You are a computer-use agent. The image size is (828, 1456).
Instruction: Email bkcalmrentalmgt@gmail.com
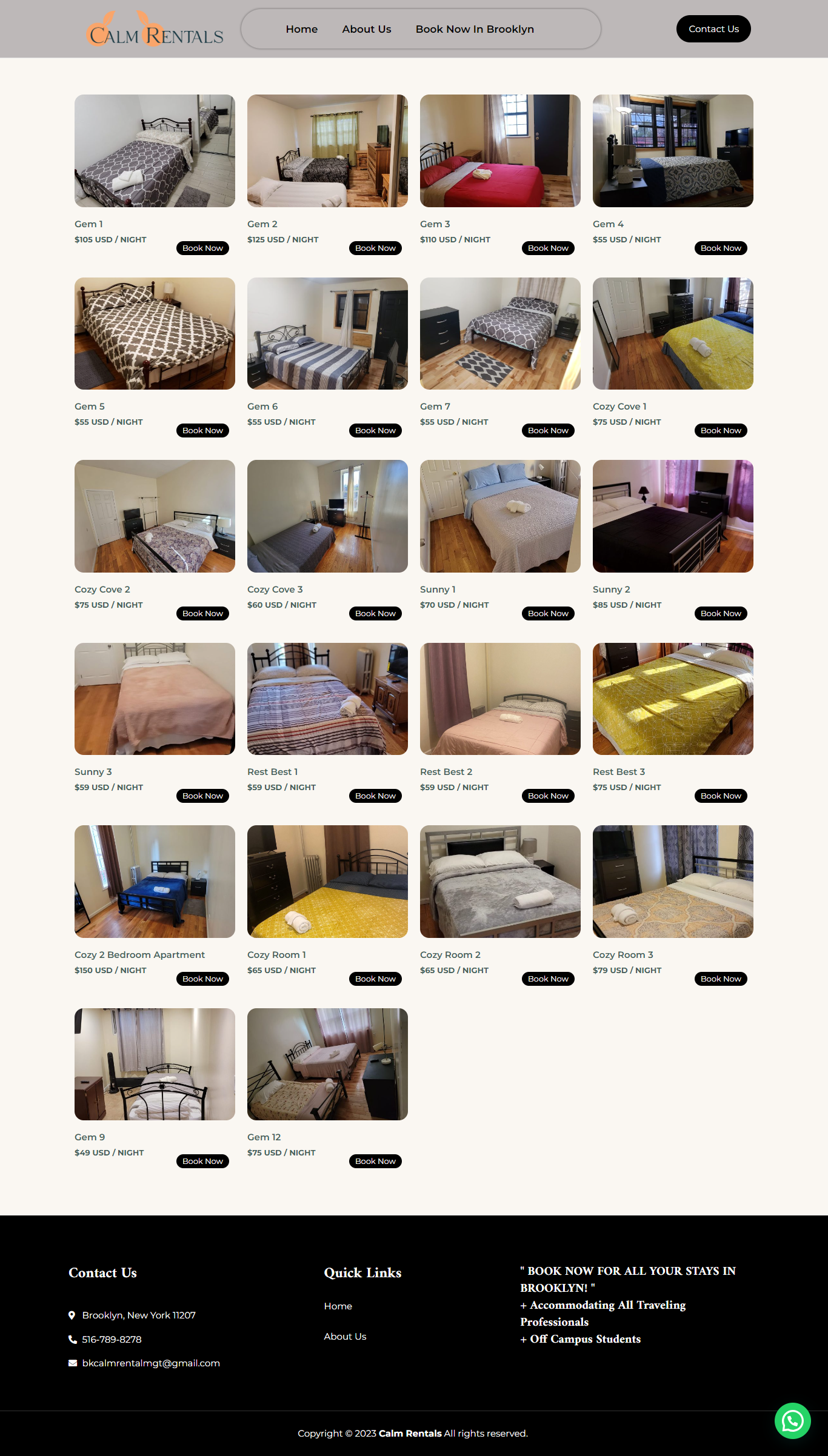point(151,1363)
